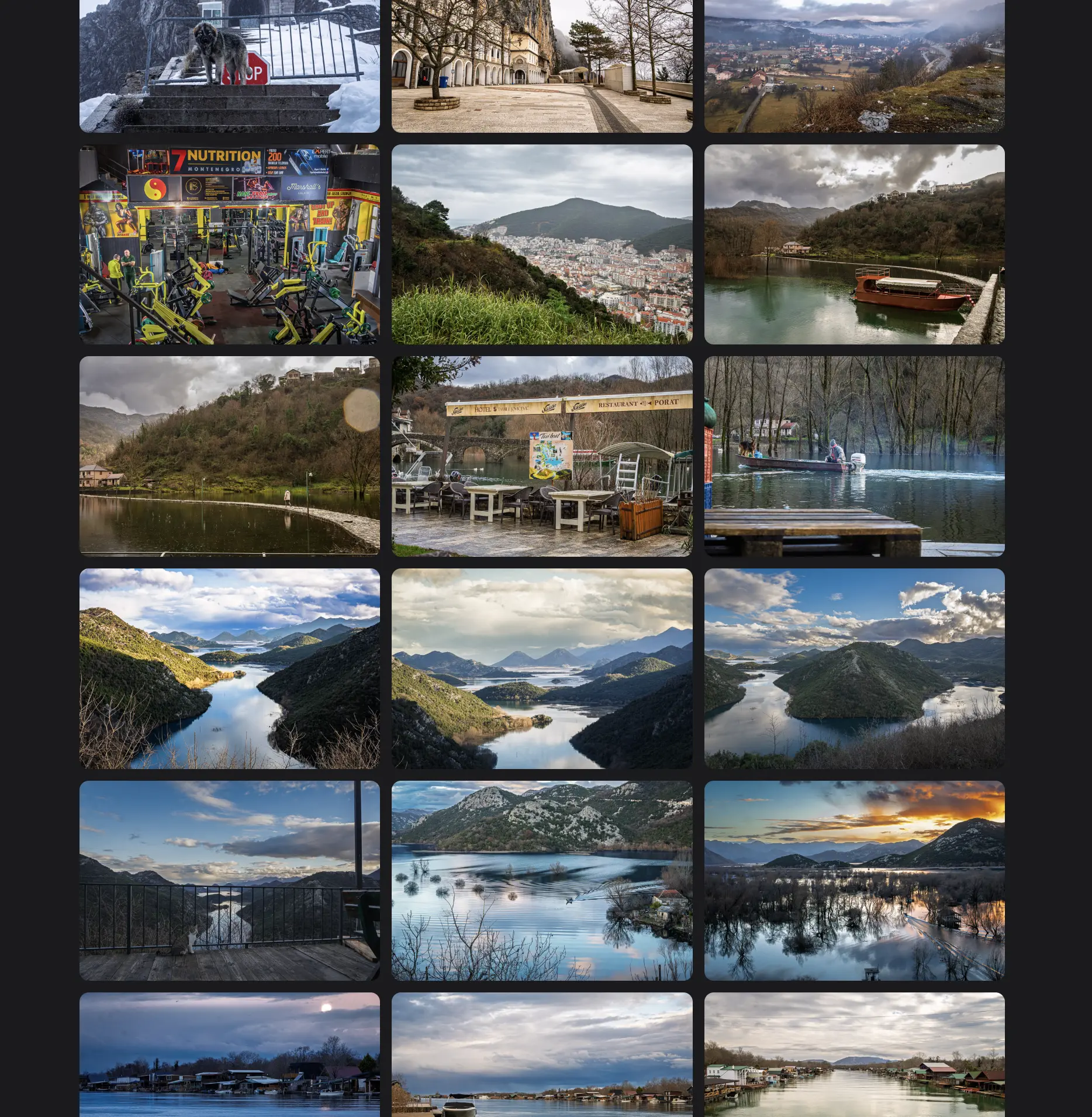The image size is (1092, 1117).
Task: Open the photo of the dog behind the stop sign
Action: point(229,65)
